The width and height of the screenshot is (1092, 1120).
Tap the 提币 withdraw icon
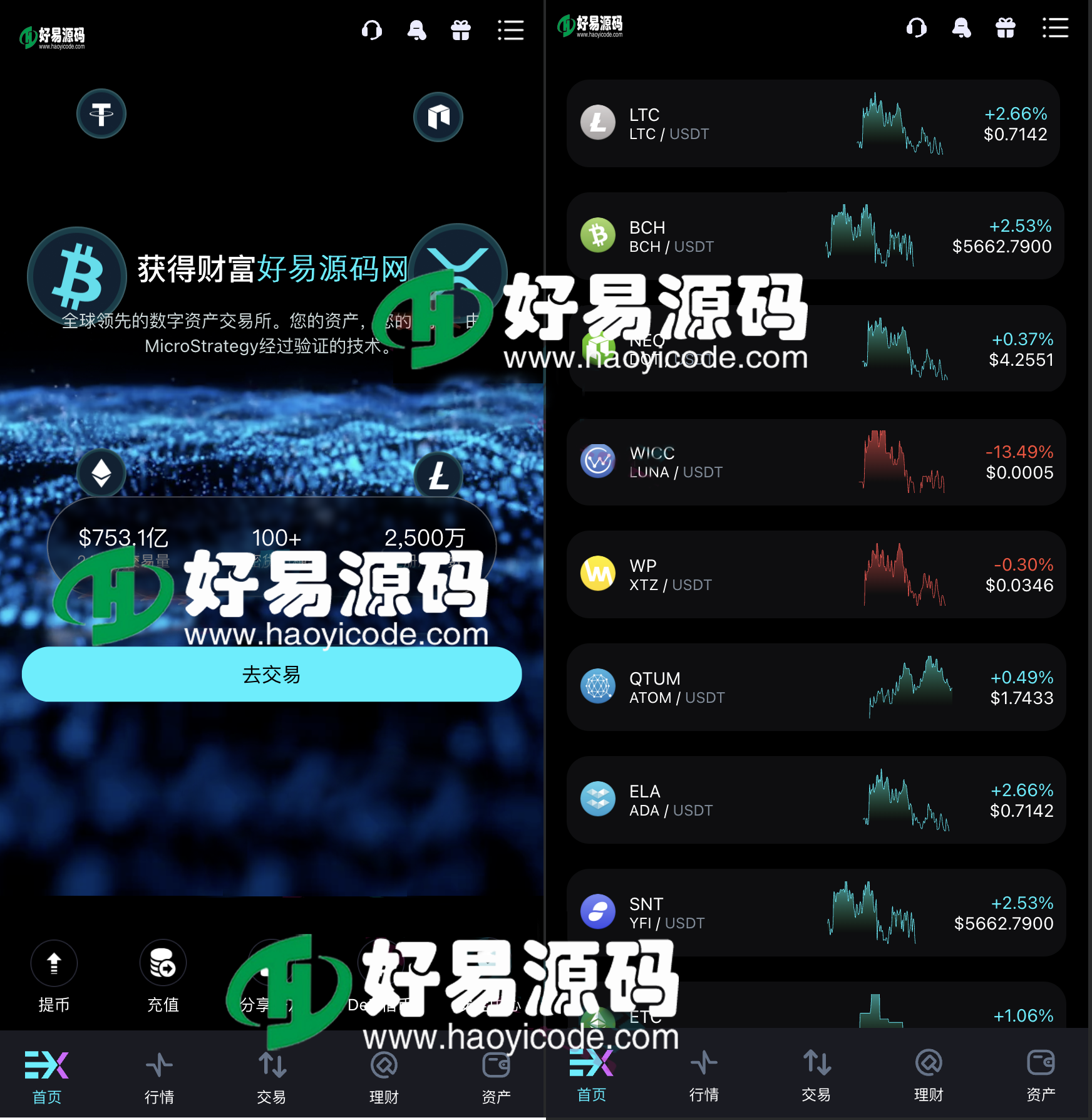coord(54,963)
